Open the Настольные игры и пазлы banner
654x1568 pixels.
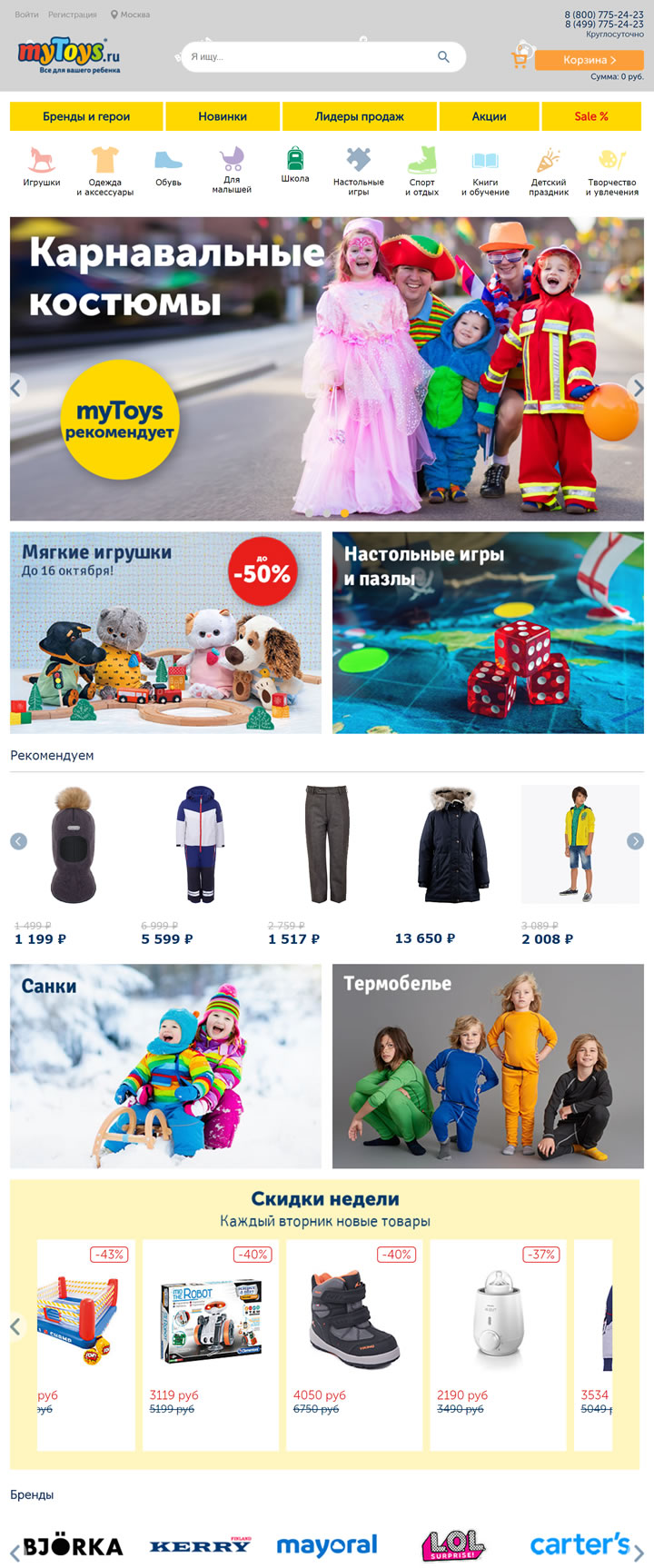pyautogui.click(x=488, y=633)
